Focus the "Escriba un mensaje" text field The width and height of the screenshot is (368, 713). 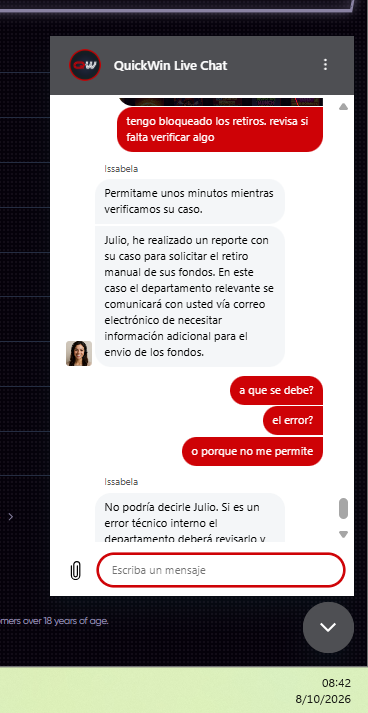pos(221,570)
